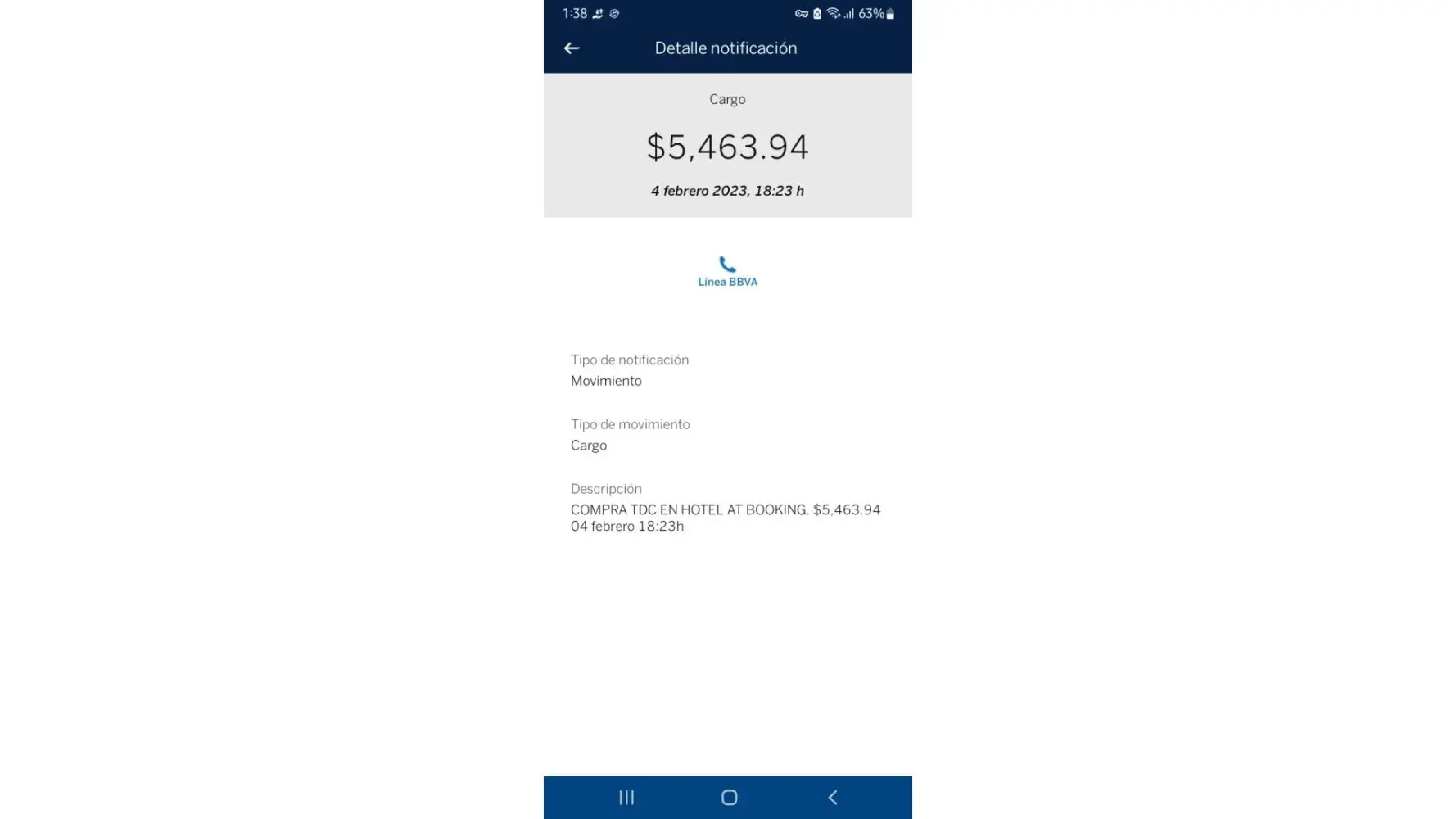1456x819 pixels.
Task: Go back using the header arrow
Action: pos(572,48)
